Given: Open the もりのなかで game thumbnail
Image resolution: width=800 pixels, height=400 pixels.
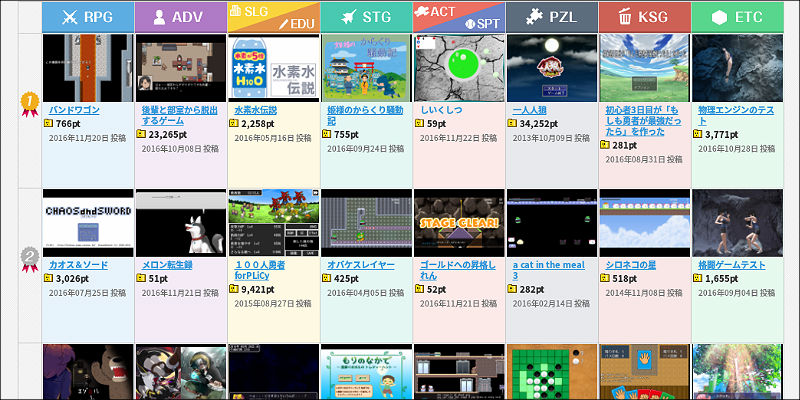Looking at the screenshot, I should pos(366,372).
